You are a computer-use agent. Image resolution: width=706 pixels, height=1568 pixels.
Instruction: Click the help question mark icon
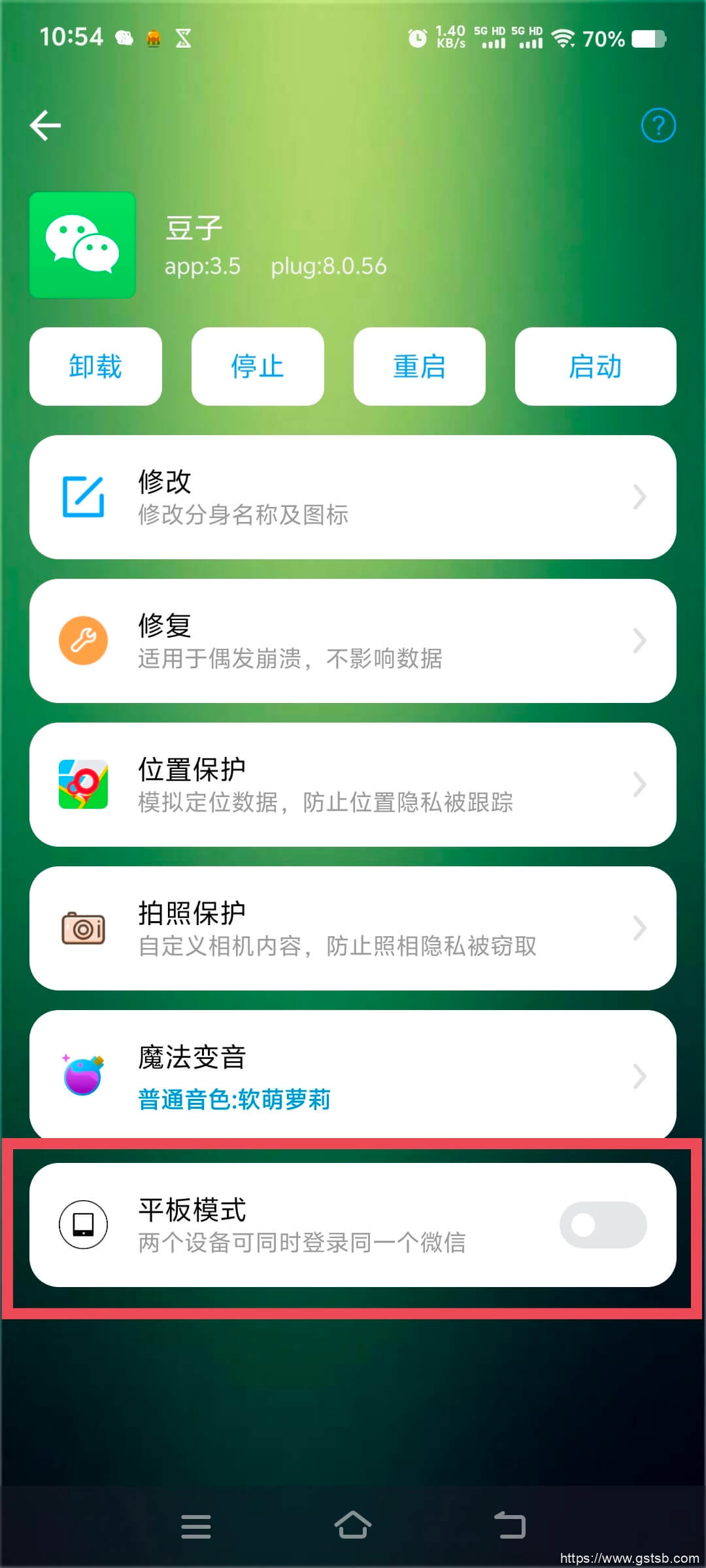coord(660,125)
